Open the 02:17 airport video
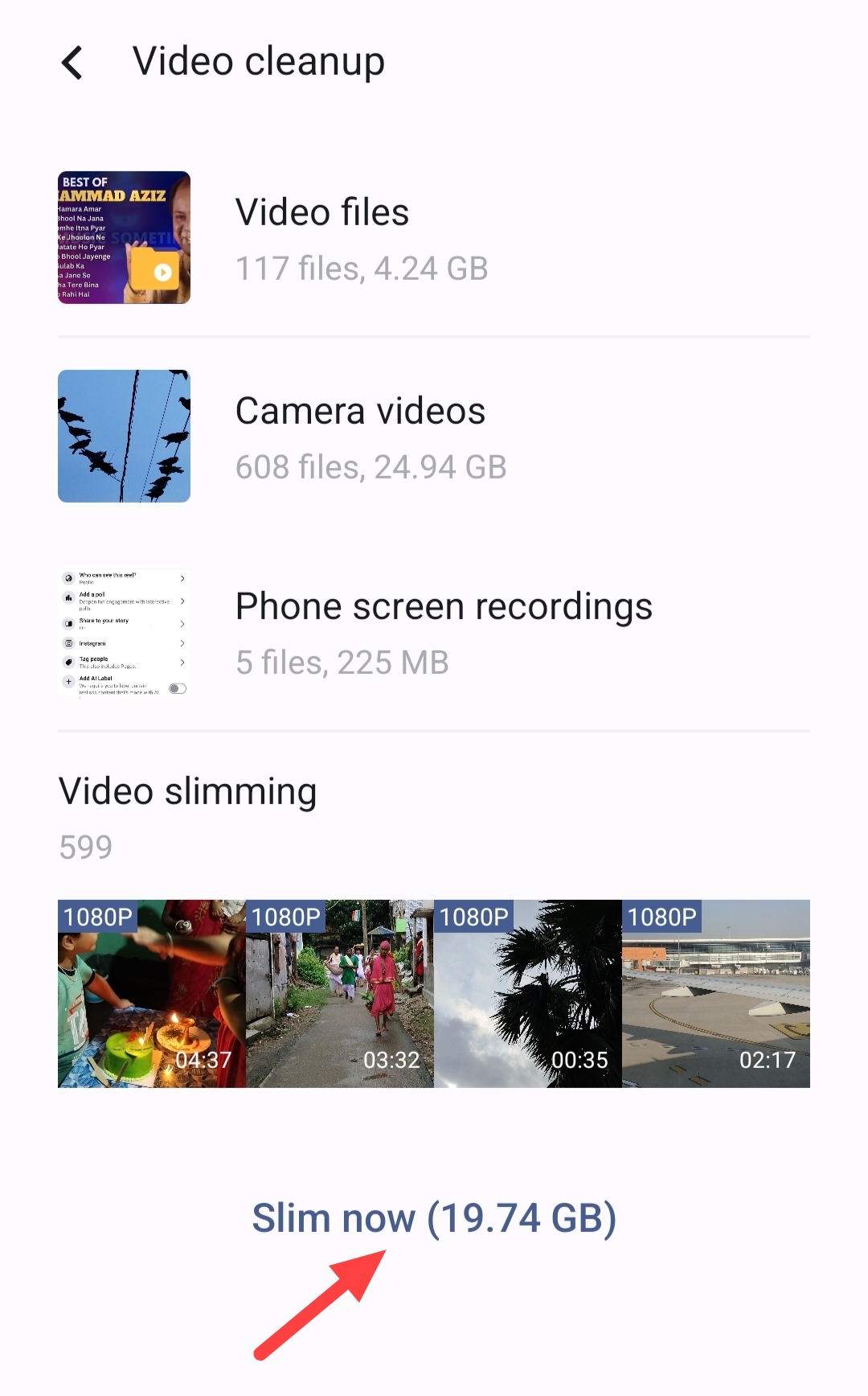This screenshot has width=868, height=1396. point(716,994)
